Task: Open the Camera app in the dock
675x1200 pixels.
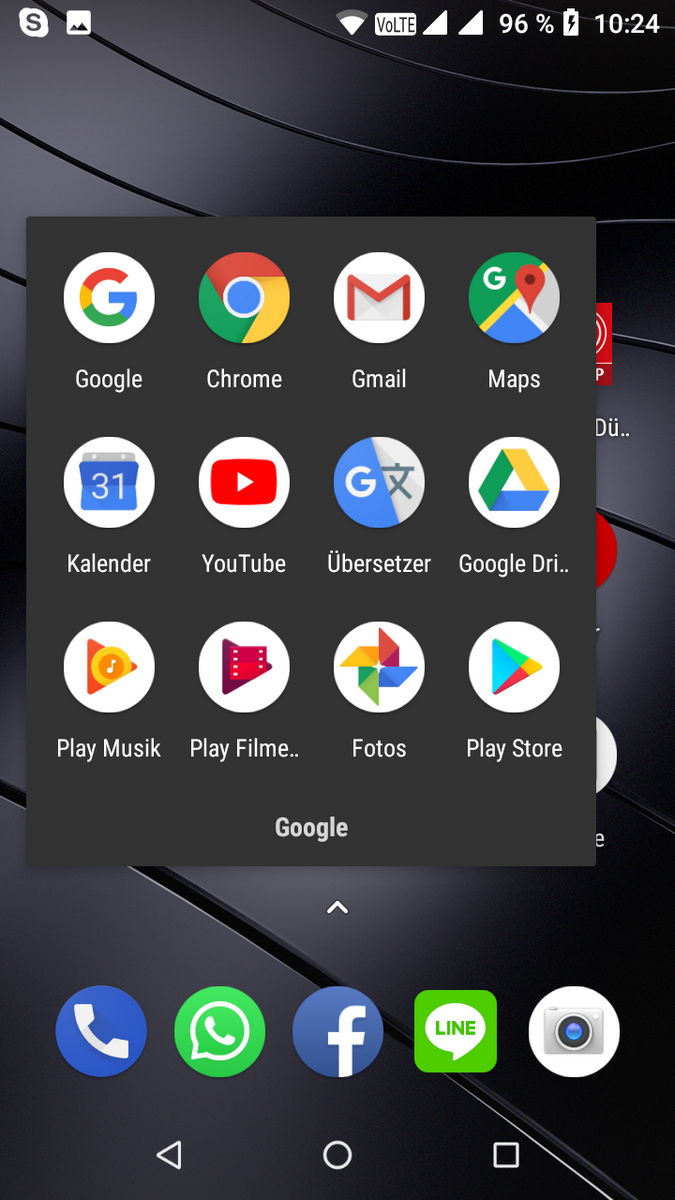Action: (574, 1032)
